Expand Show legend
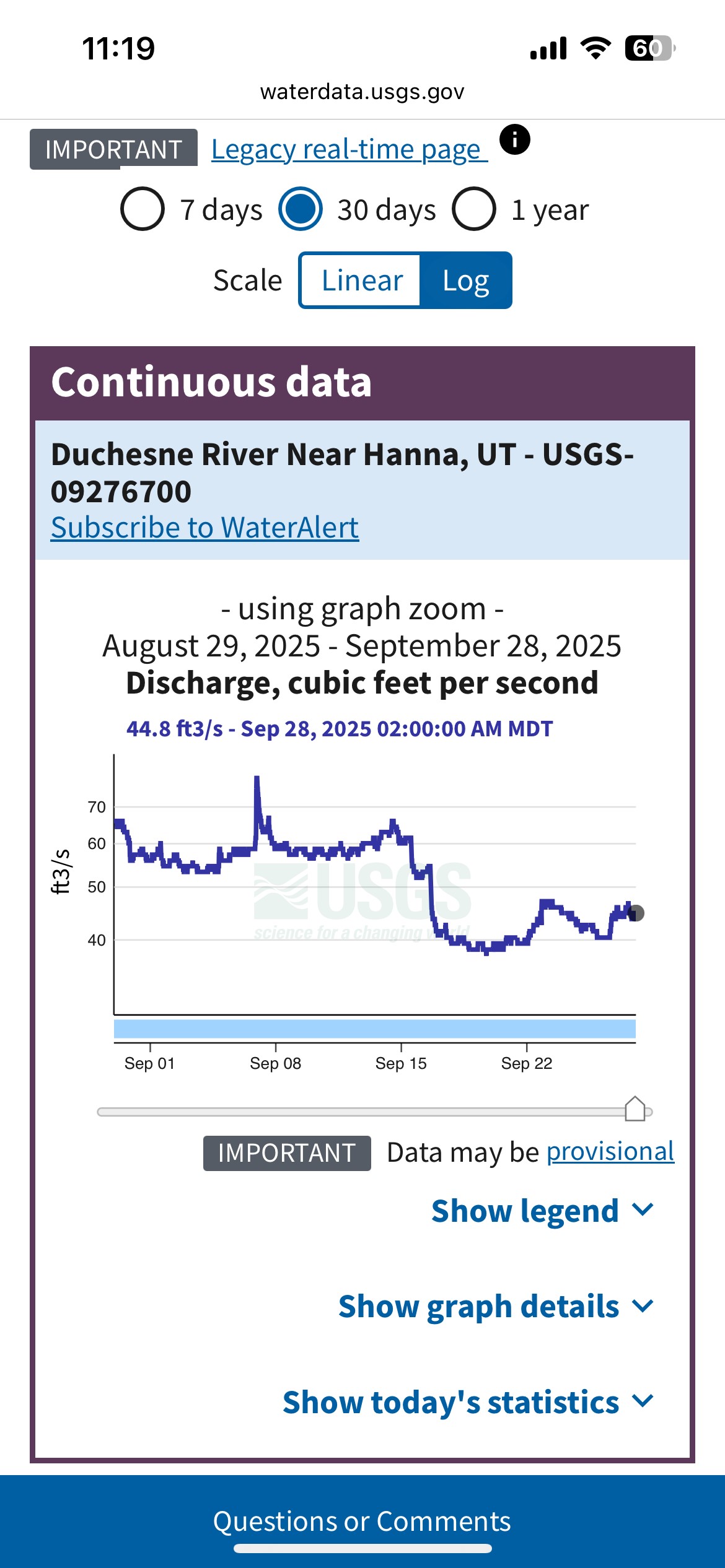 click(x=542, y=1211)
